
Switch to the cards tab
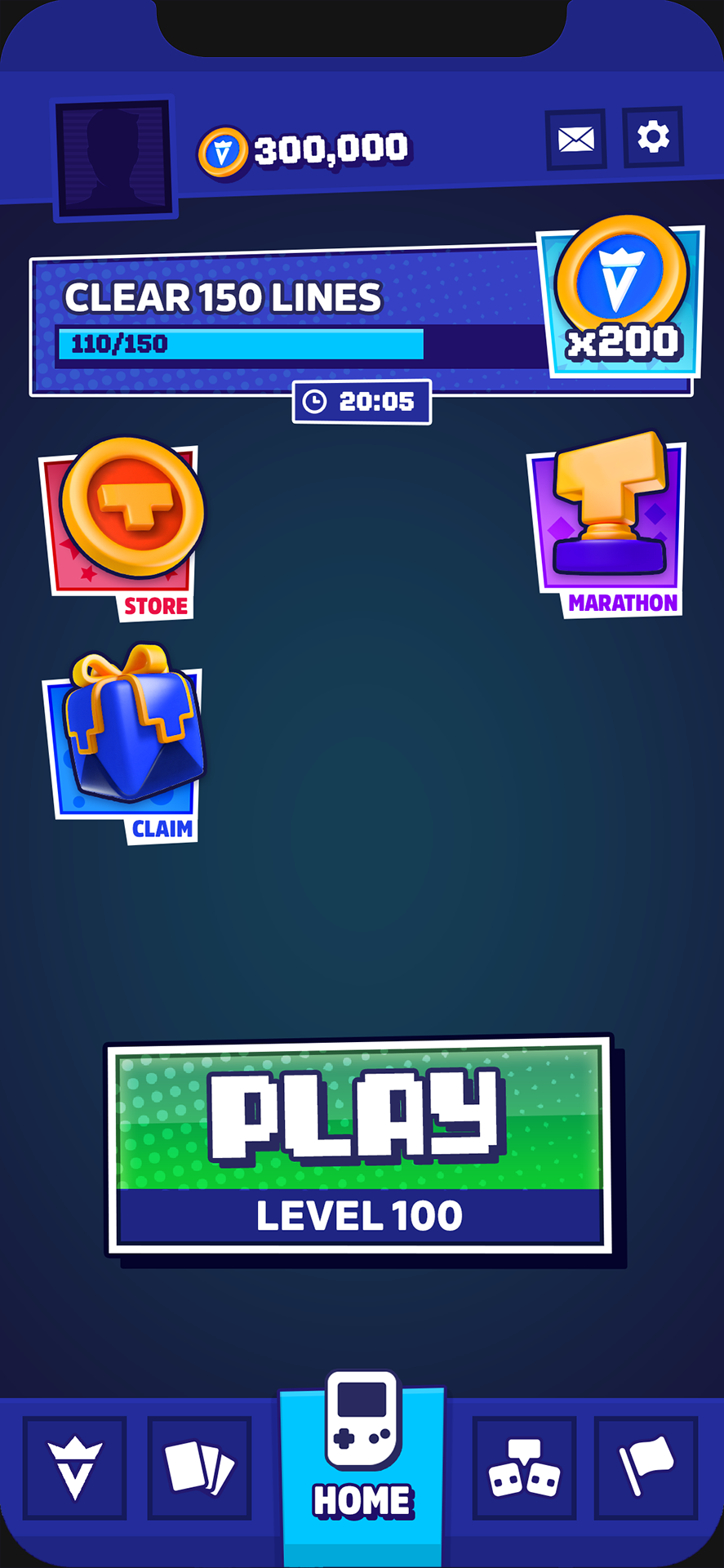coord(199,1468)
